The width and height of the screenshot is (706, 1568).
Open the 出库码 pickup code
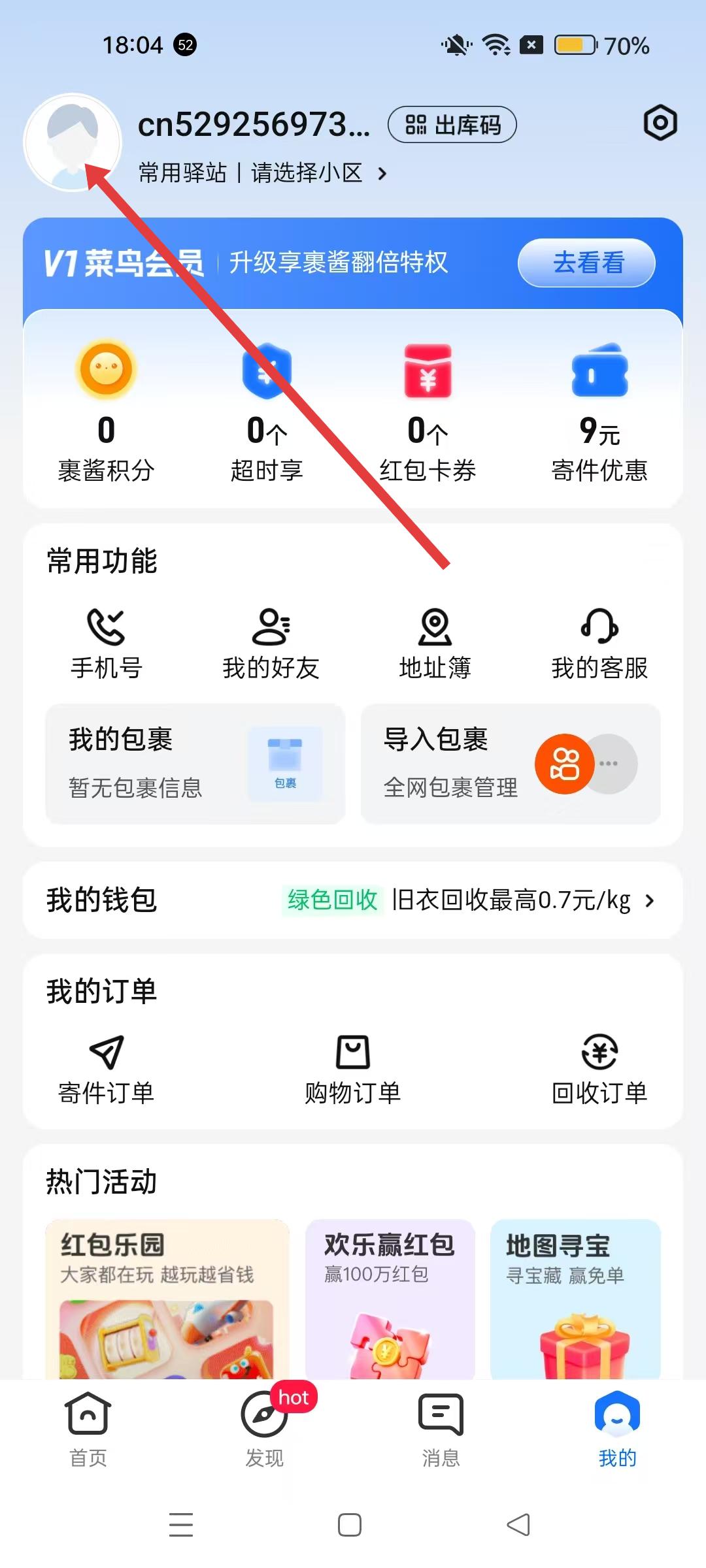tap(452, 125)
